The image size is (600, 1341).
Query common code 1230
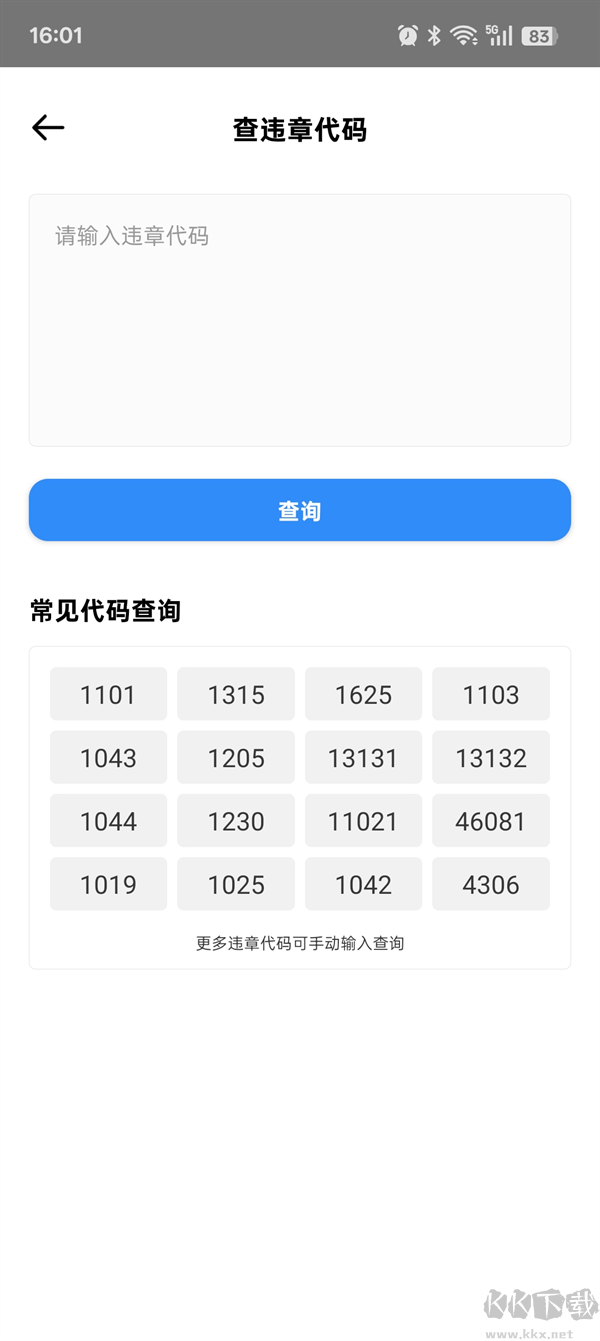(x=236, y=821)
